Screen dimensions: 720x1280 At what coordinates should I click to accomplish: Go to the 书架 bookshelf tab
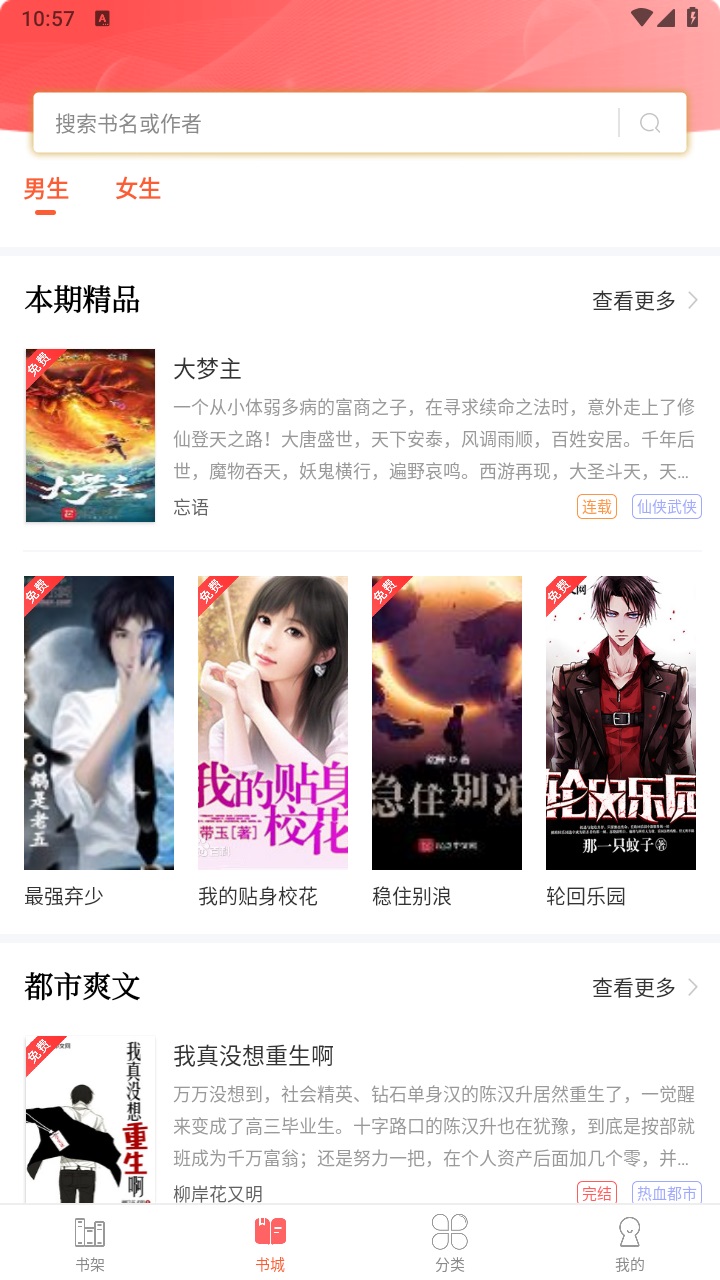click(x=90, y=1243)
